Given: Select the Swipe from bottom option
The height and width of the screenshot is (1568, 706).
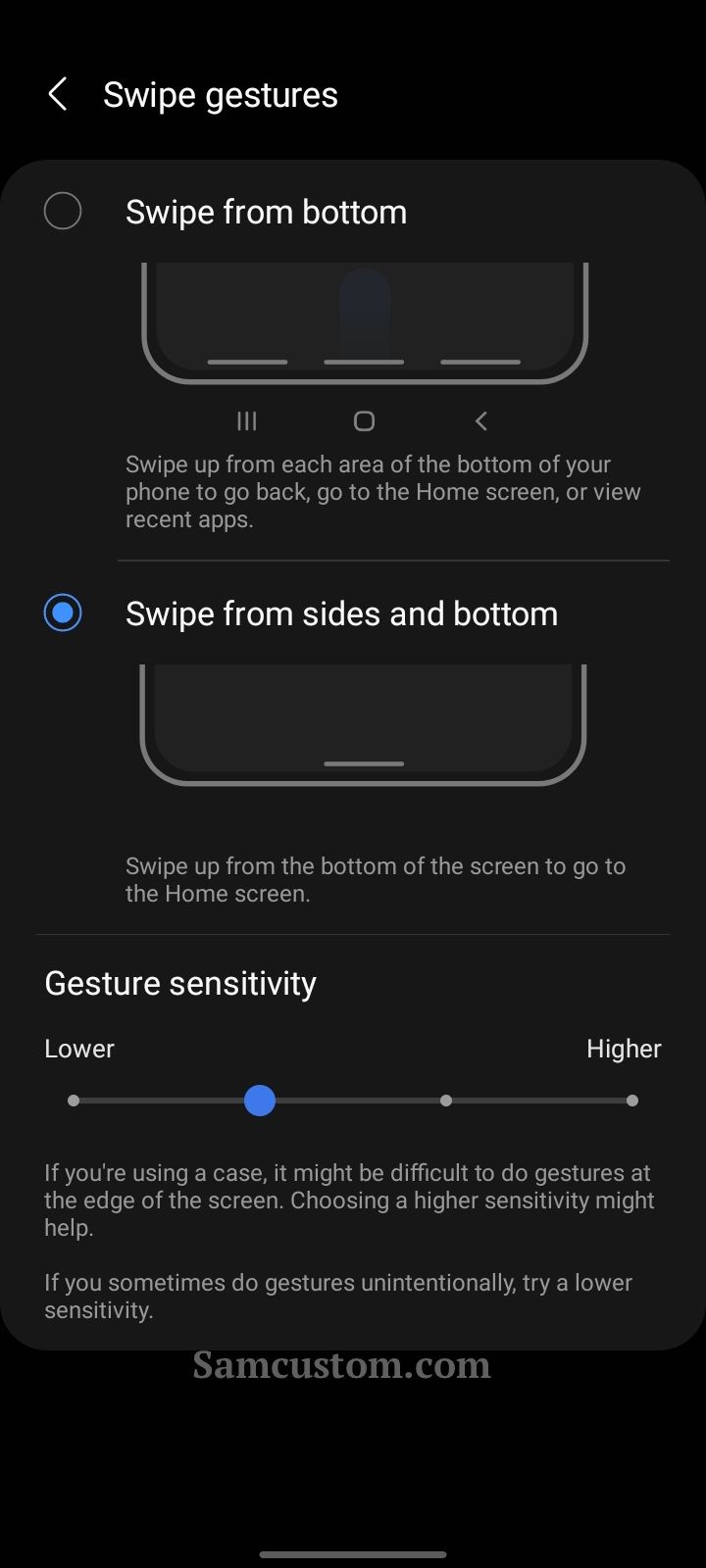Looking at the screenshot, I should click(x=63, y=211).
